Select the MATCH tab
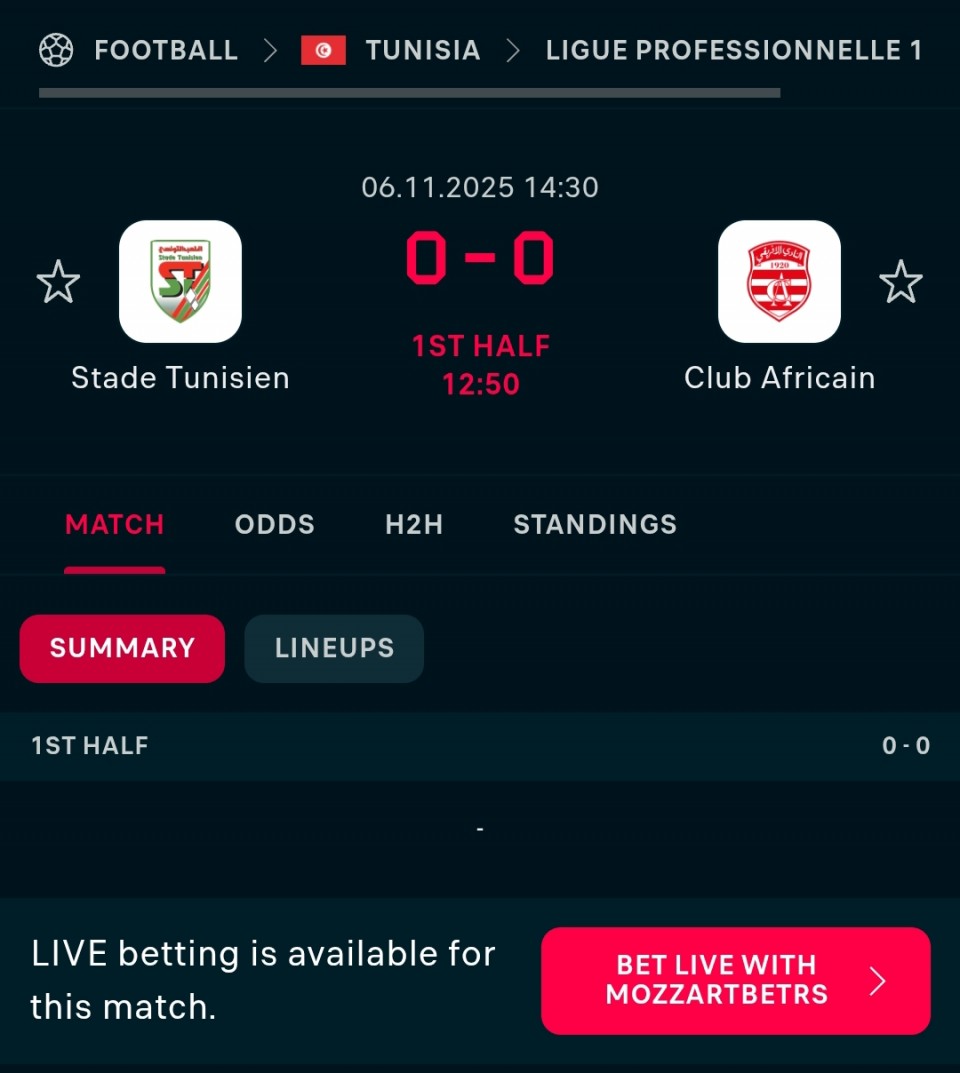960x1073 pixels. (x=114, y=524)
